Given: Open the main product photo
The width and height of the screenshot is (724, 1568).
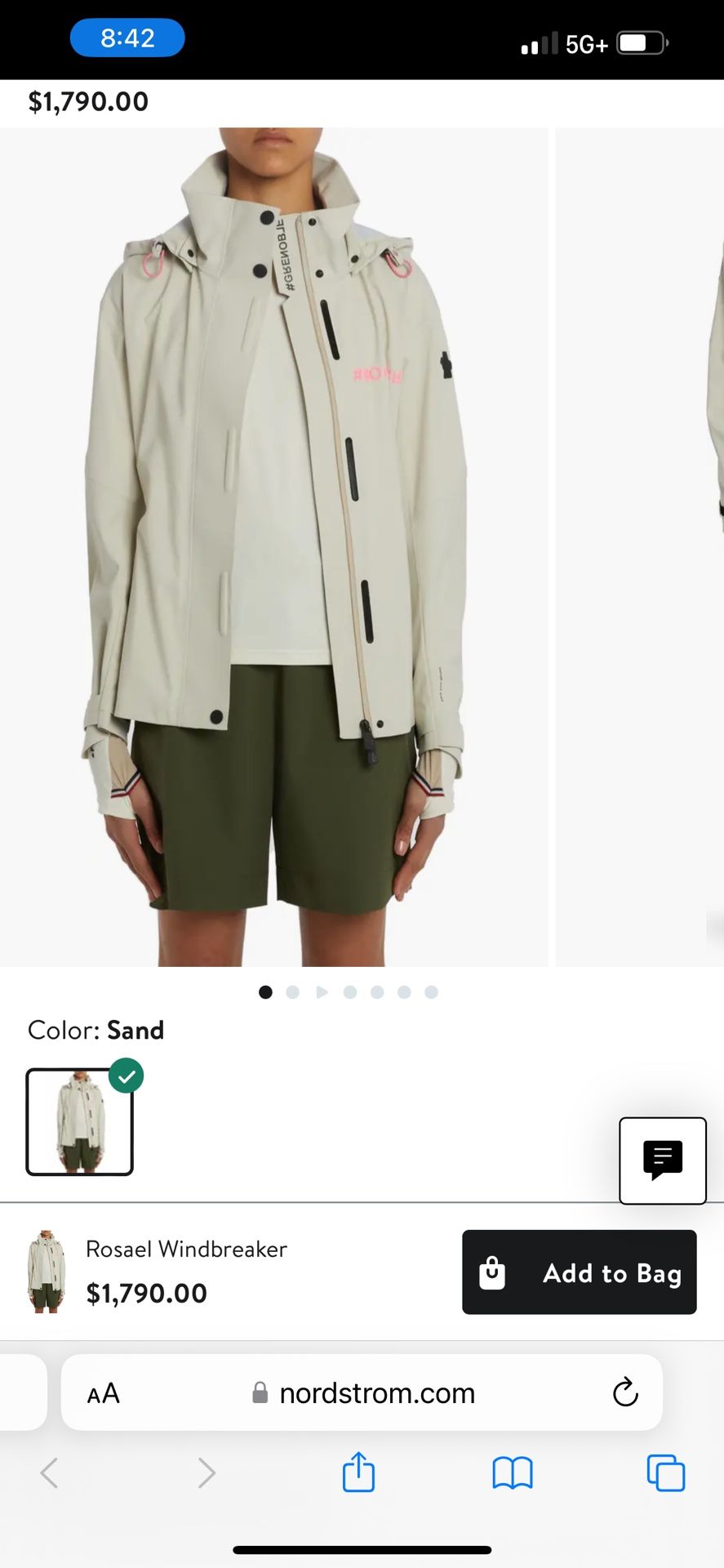Looking at the screenshot, I should click(x=273, y=546).
